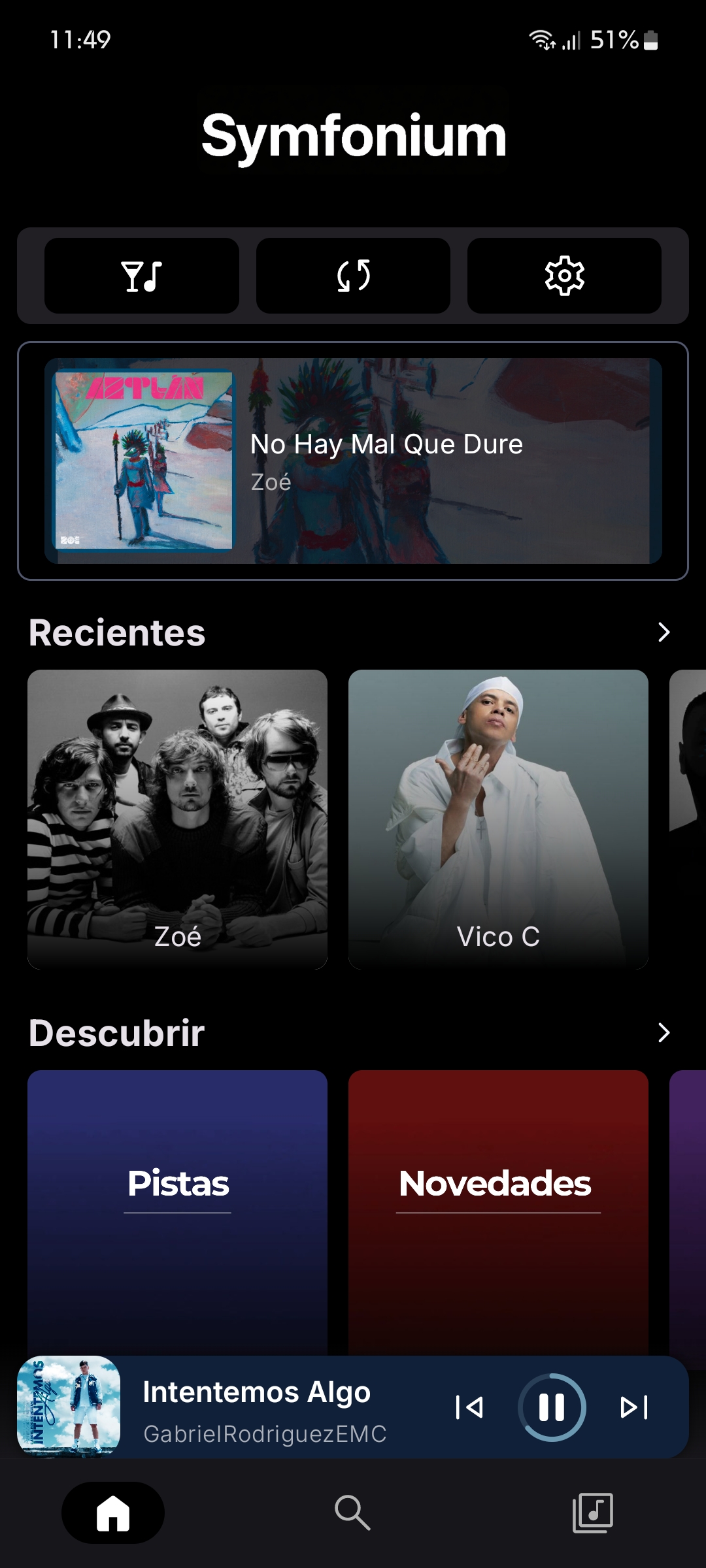Open the settings gear

click(564, 276)
